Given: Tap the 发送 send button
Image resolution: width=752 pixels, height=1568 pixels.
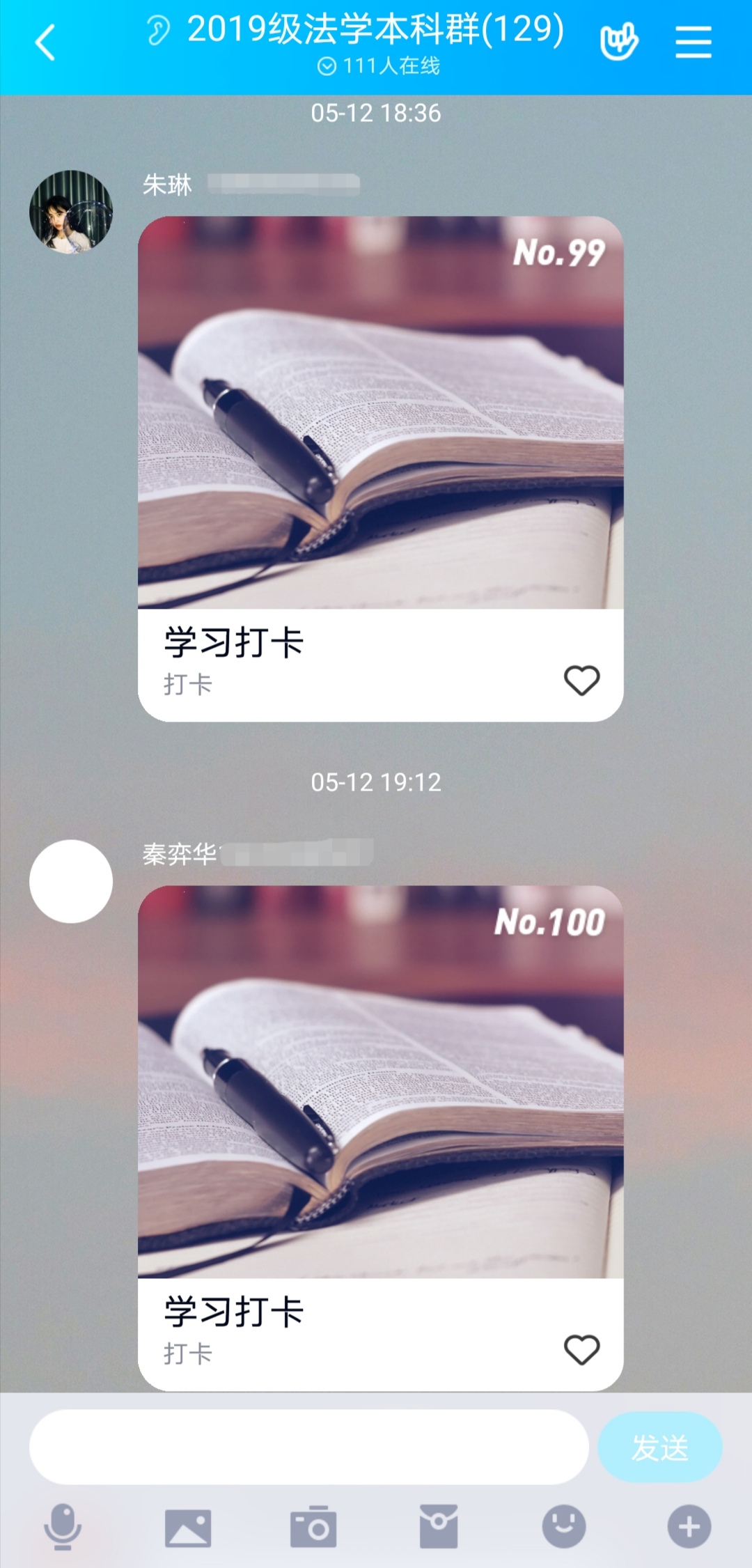Looking at the screenshot, I should [x=659, y=1447].
